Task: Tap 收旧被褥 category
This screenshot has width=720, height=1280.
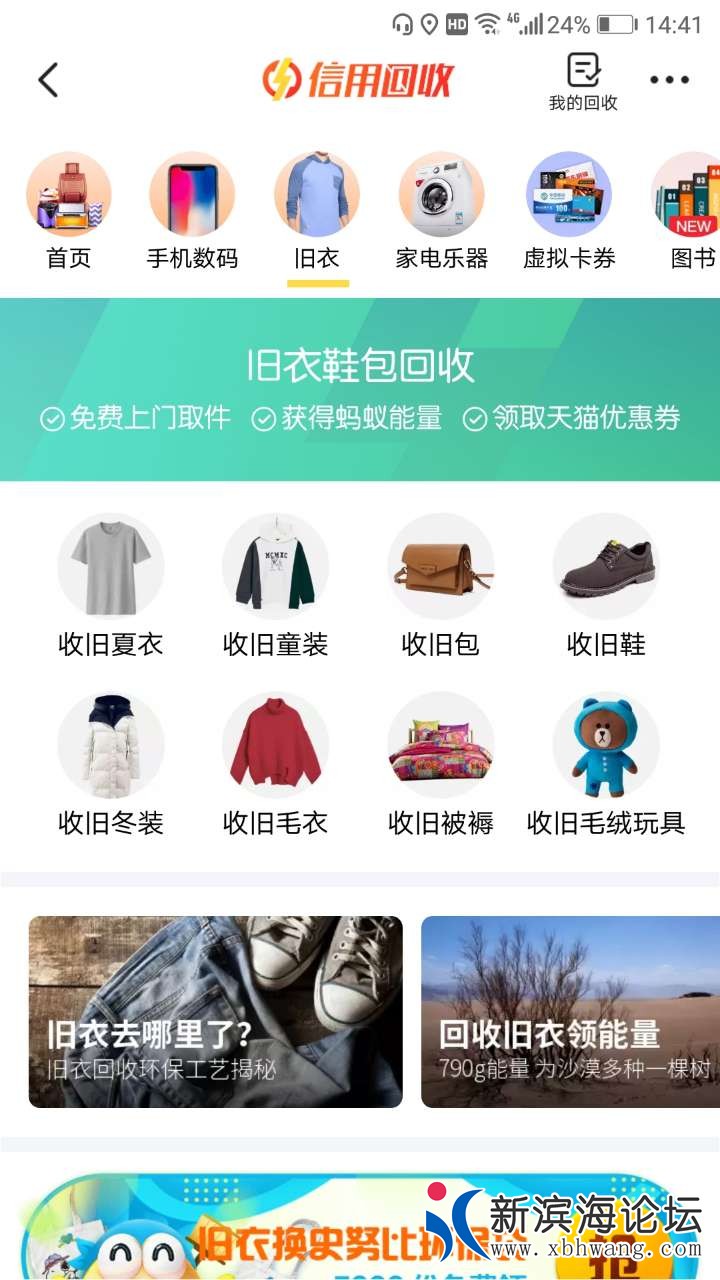Action: pyautogui.click(x=440, y=765)
